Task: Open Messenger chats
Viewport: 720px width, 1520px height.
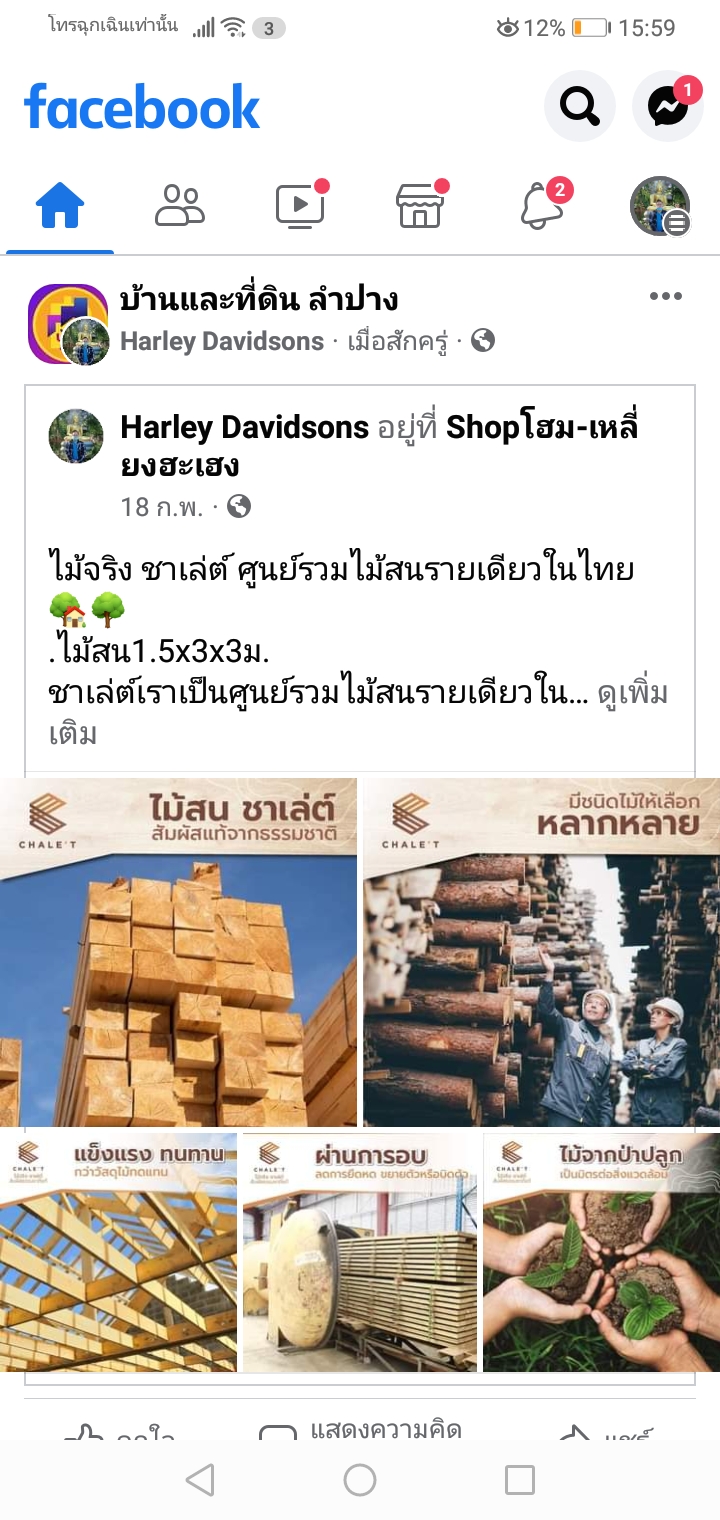Action: pos(668,105)
